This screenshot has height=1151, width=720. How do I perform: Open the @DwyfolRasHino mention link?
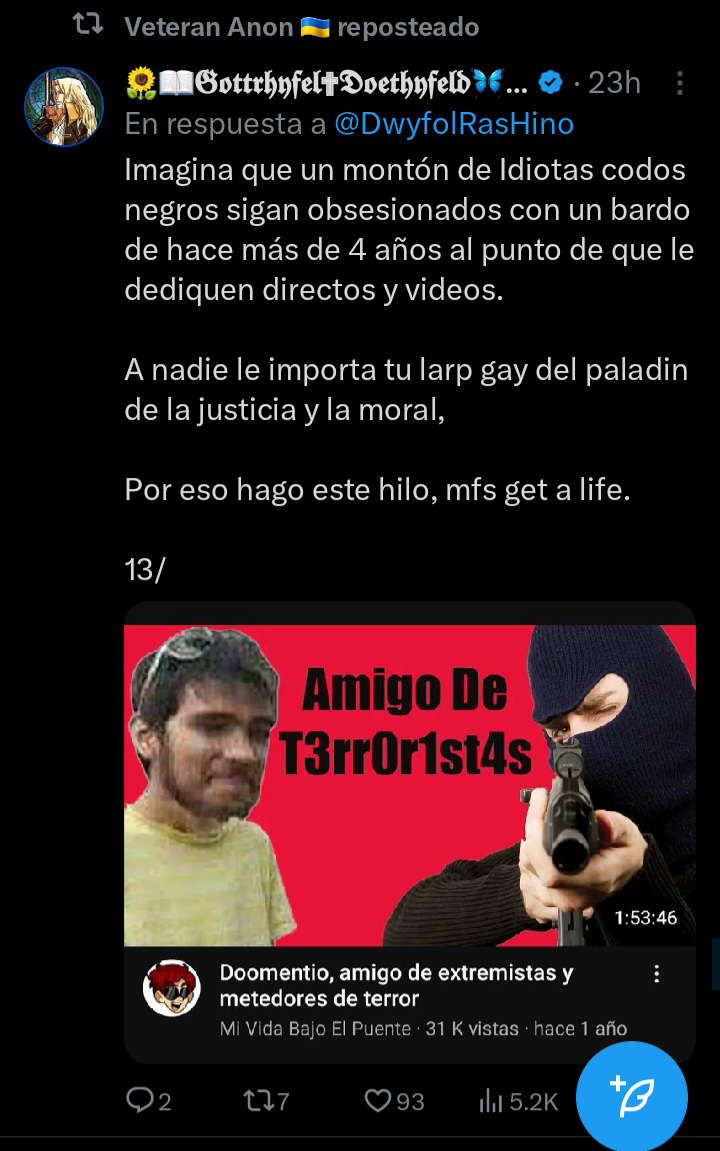(454, 124)
